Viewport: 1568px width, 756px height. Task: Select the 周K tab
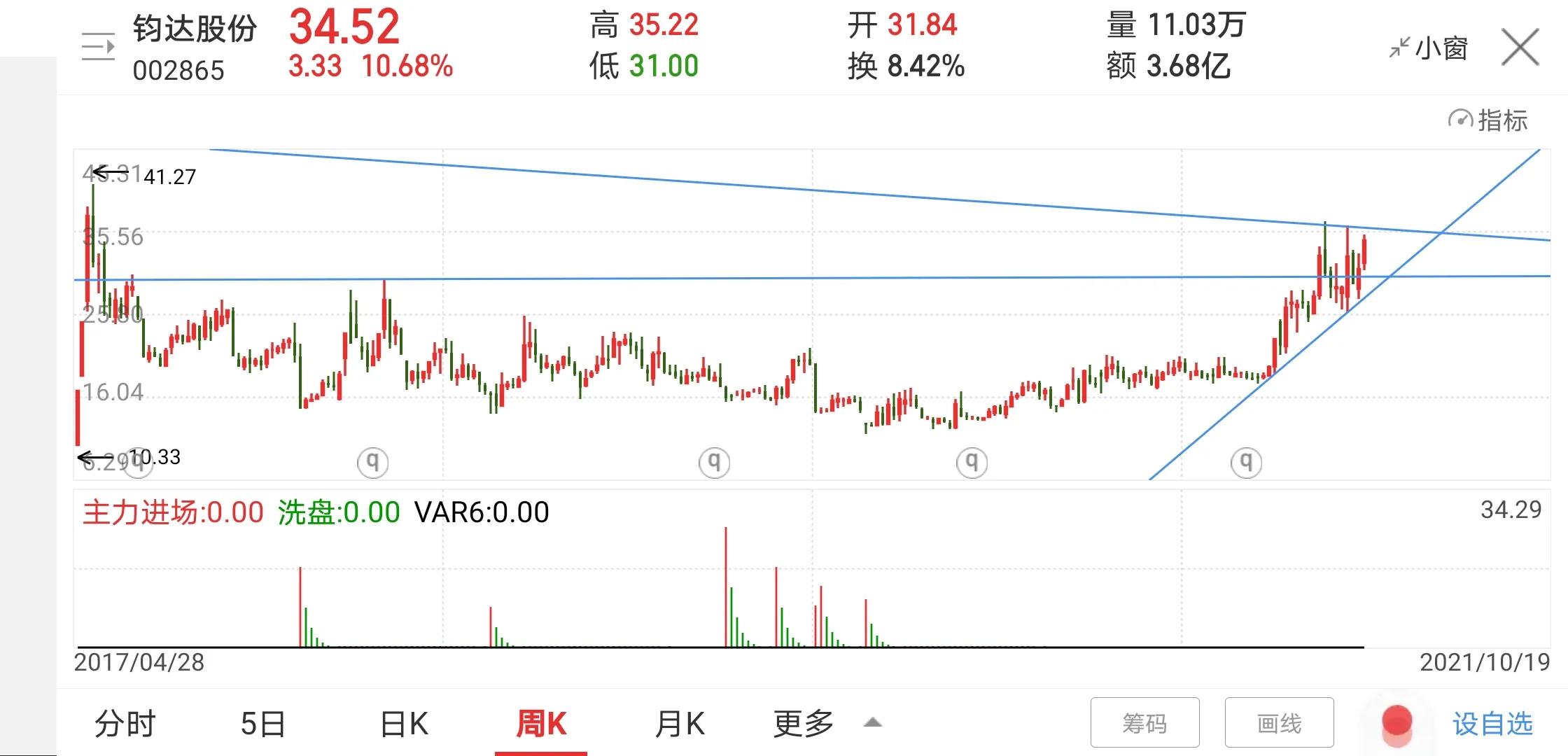point(541,724)
